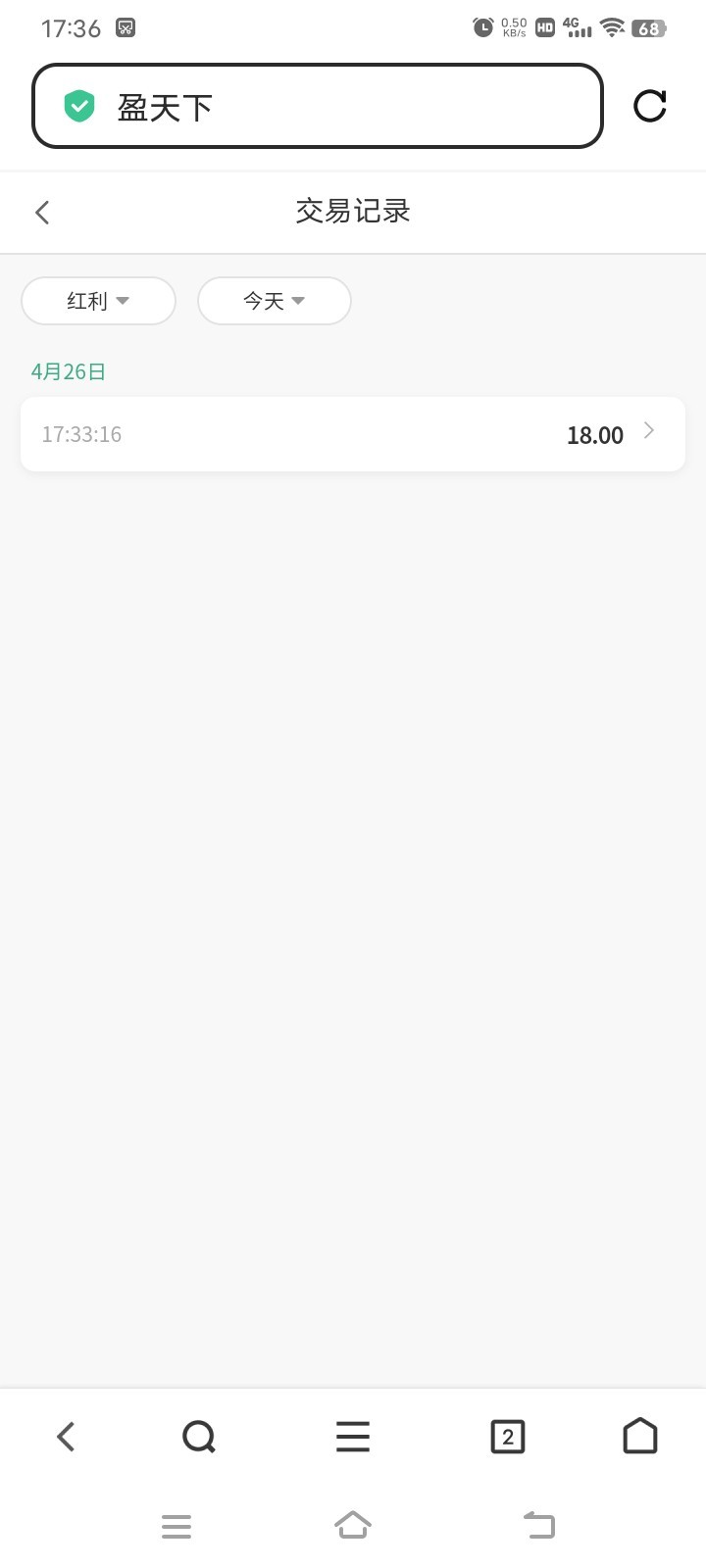The image size is (706, 1568).
Task: Tap the browser back arrow in the toolbar
Action: tap(66, 1437)
